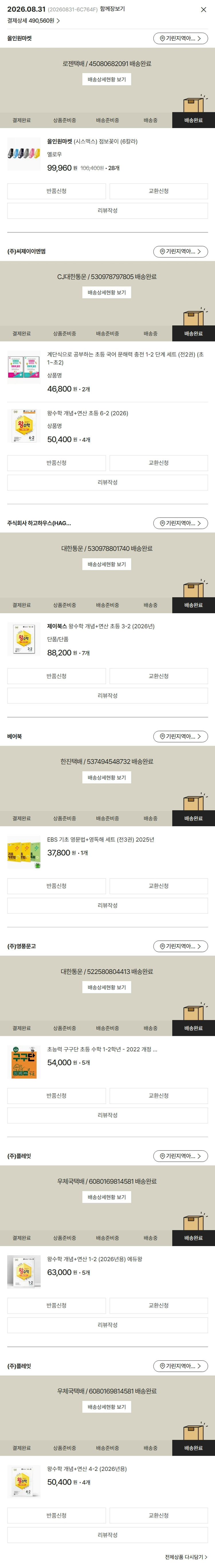Request exchange for (주)영풍문고 구구단 item

click(x=158, y=1096)
